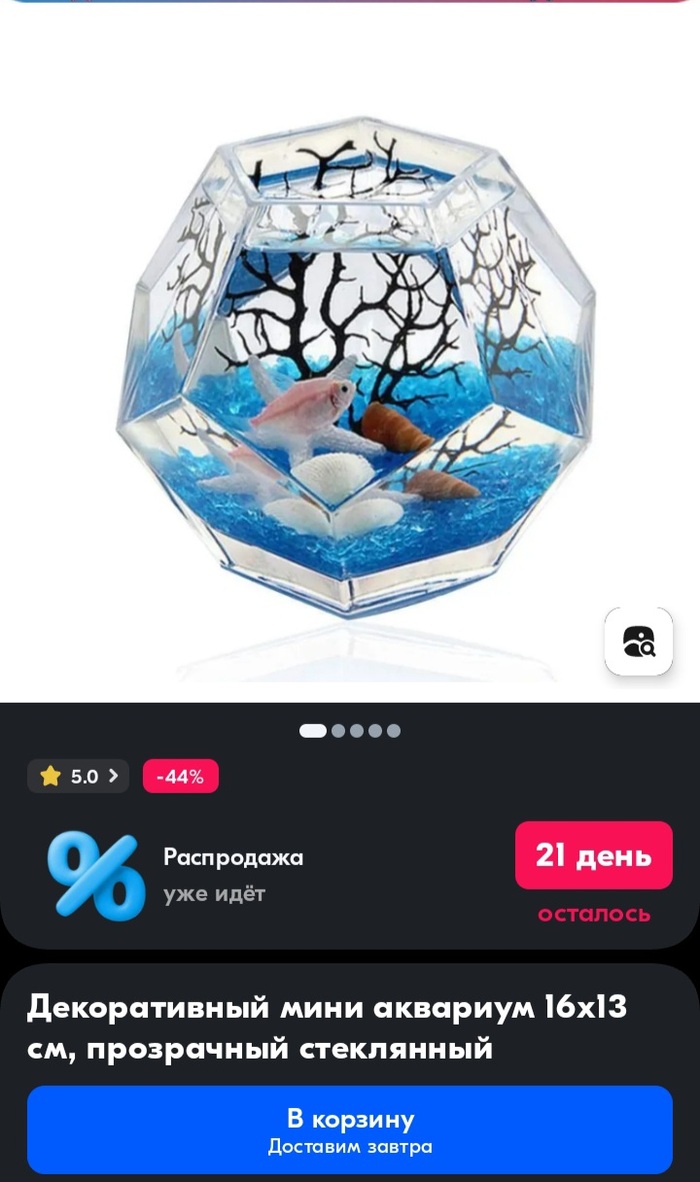Tap the image page indicator dots
700x1182 pixels.
click(350, 731)
